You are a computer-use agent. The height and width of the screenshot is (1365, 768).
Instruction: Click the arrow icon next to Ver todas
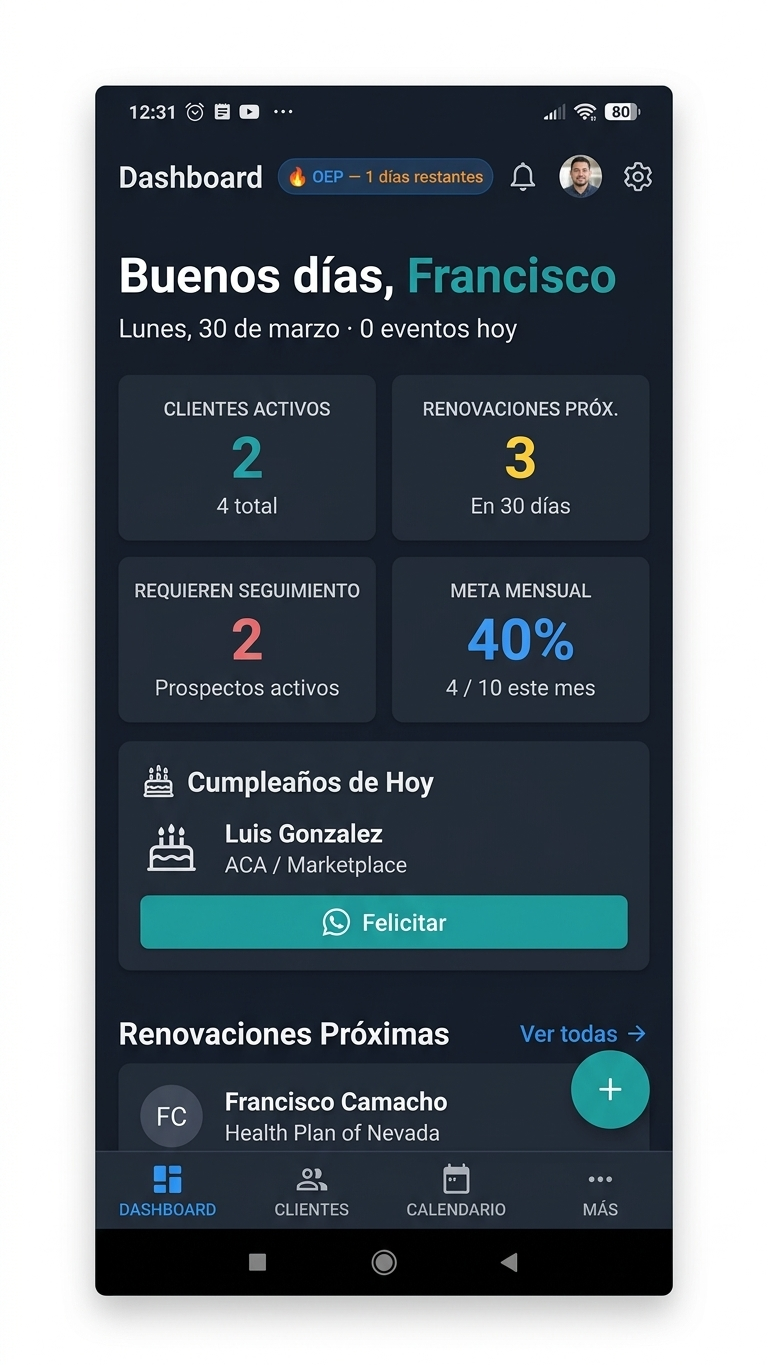[637, 1034]
